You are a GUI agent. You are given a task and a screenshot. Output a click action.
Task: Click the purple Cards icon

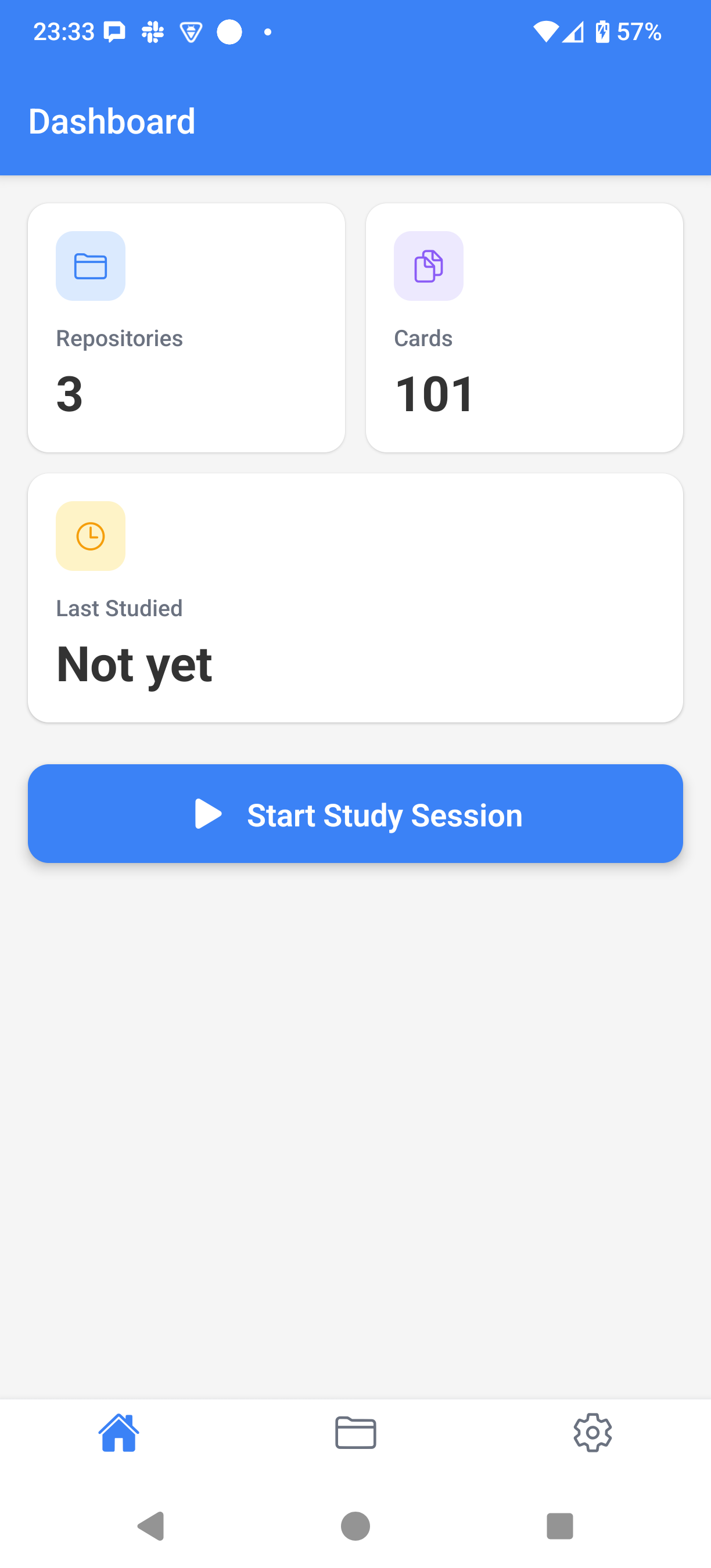(x=428, y=266)
